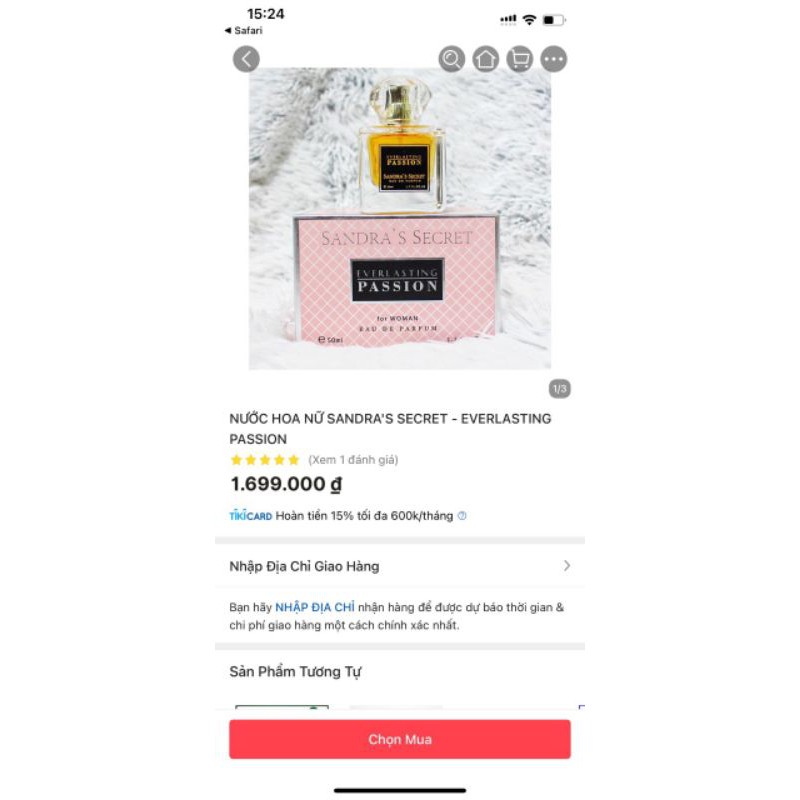Open the shopping cart
800x800 pixels.
coord(520,59)
